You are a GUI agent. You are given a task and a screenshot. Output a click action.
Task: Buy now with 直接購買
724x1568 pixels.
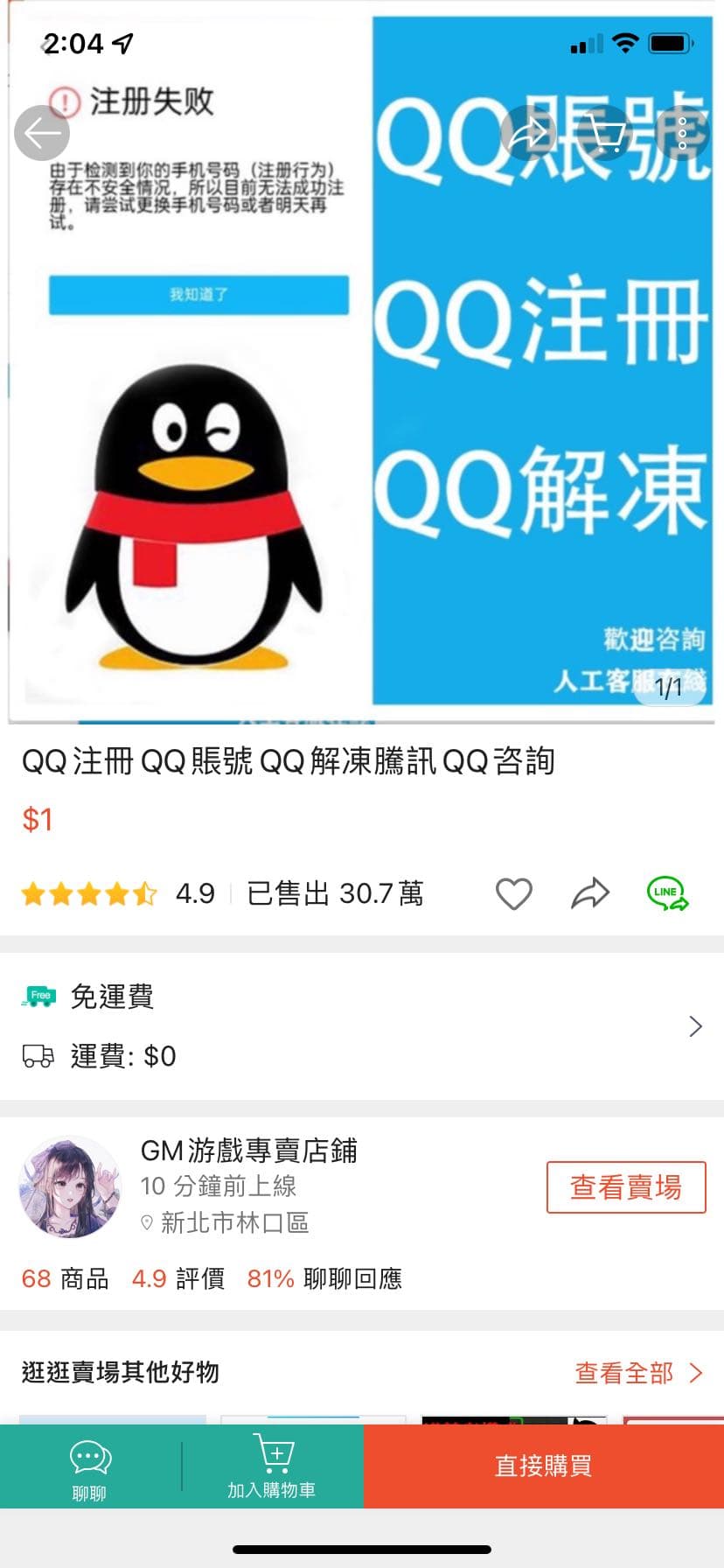coord(544,1466)
